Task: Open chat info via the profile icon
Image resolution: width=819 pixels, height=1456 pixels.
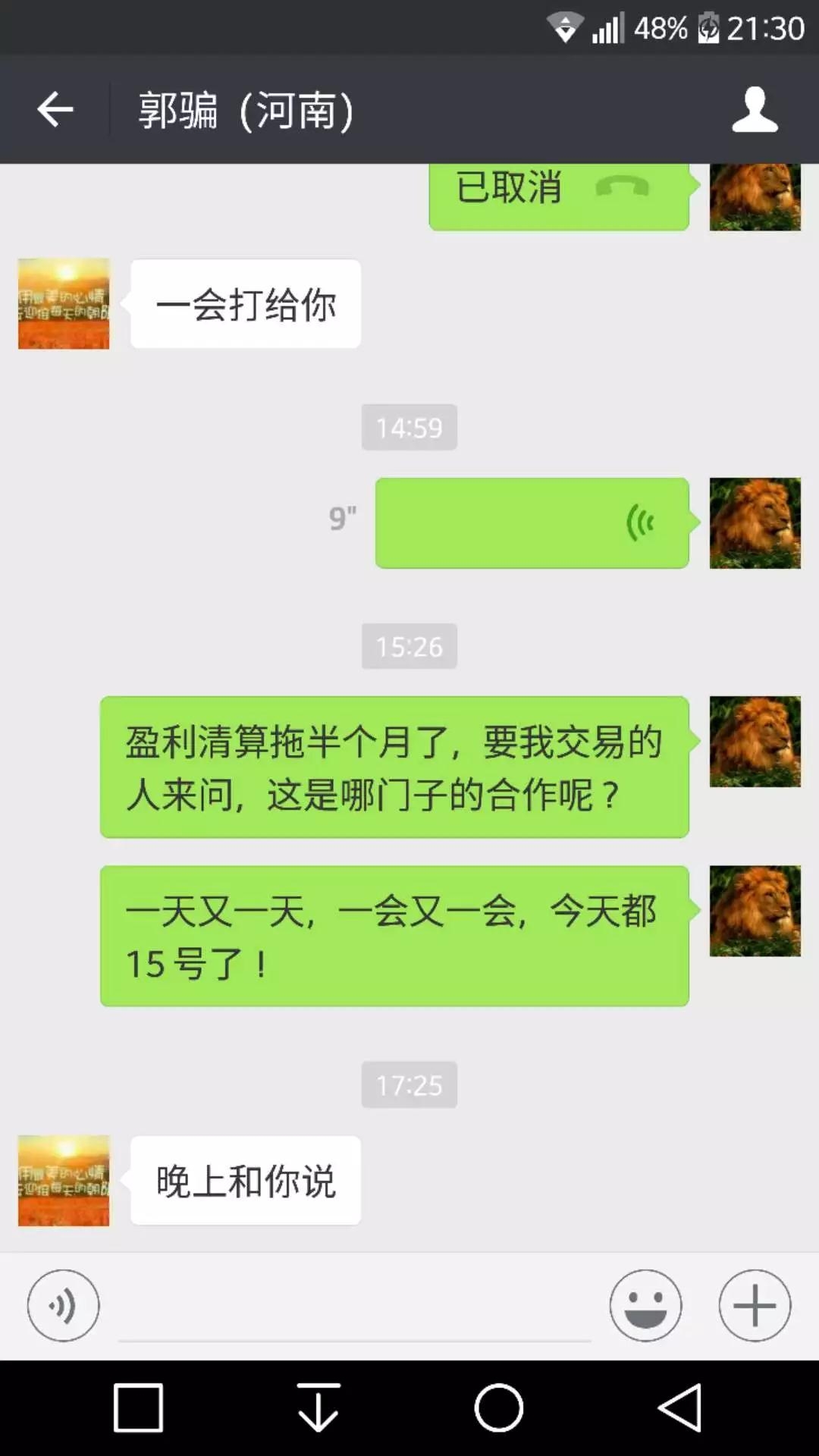Action: click(x=755, y=110)
